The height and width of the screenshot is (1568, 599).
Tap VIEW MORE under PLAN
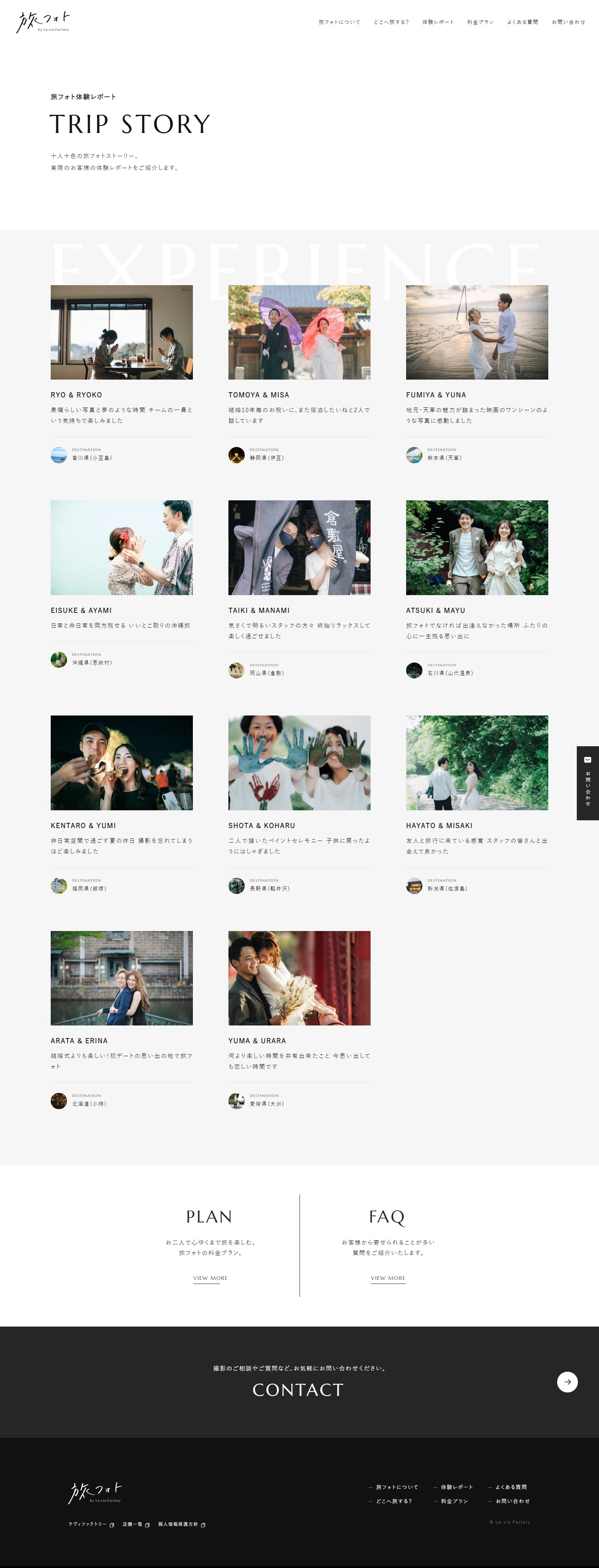point(210,1278)
